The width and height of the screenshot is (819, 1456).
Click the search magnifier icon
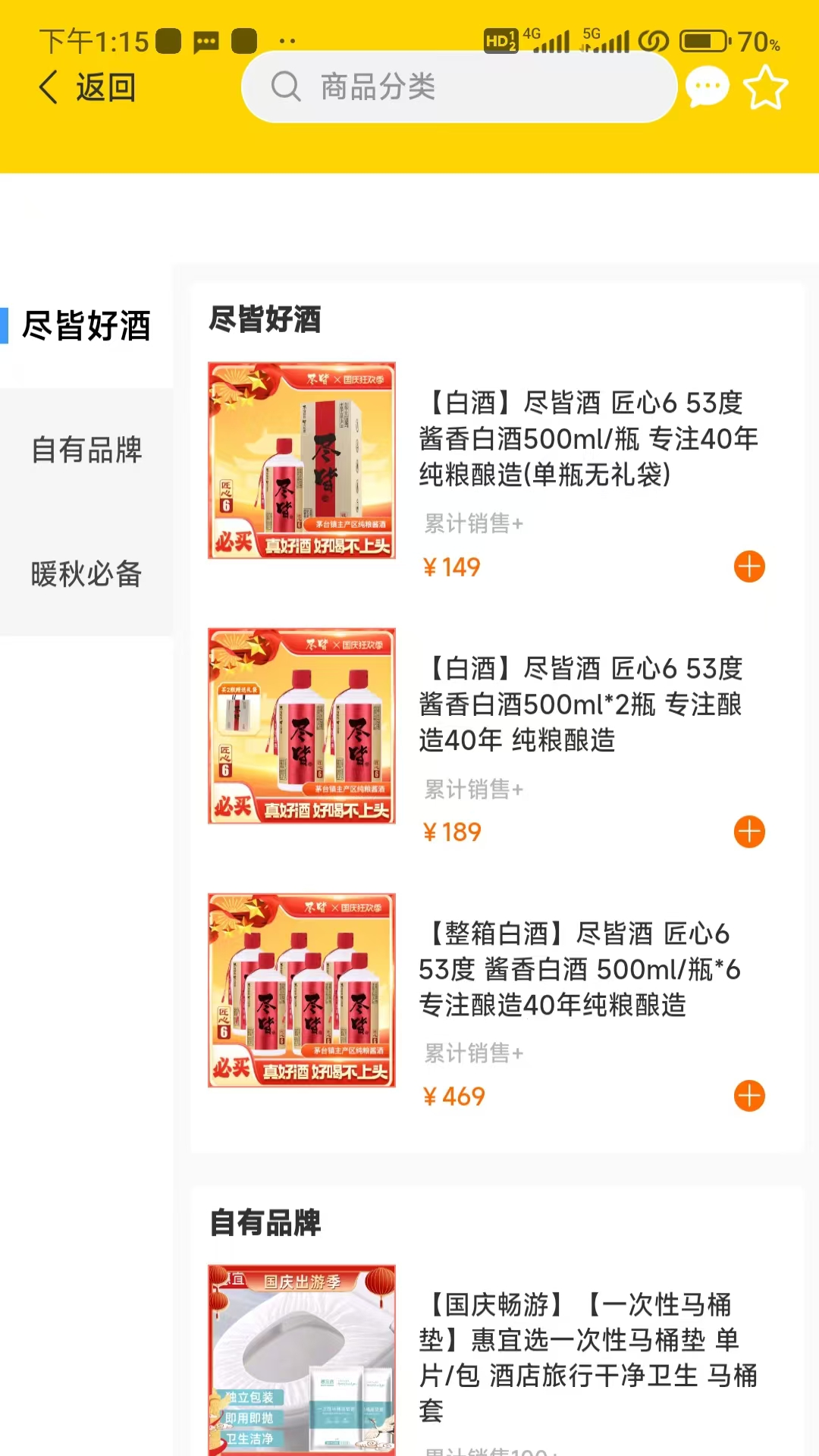284,86
